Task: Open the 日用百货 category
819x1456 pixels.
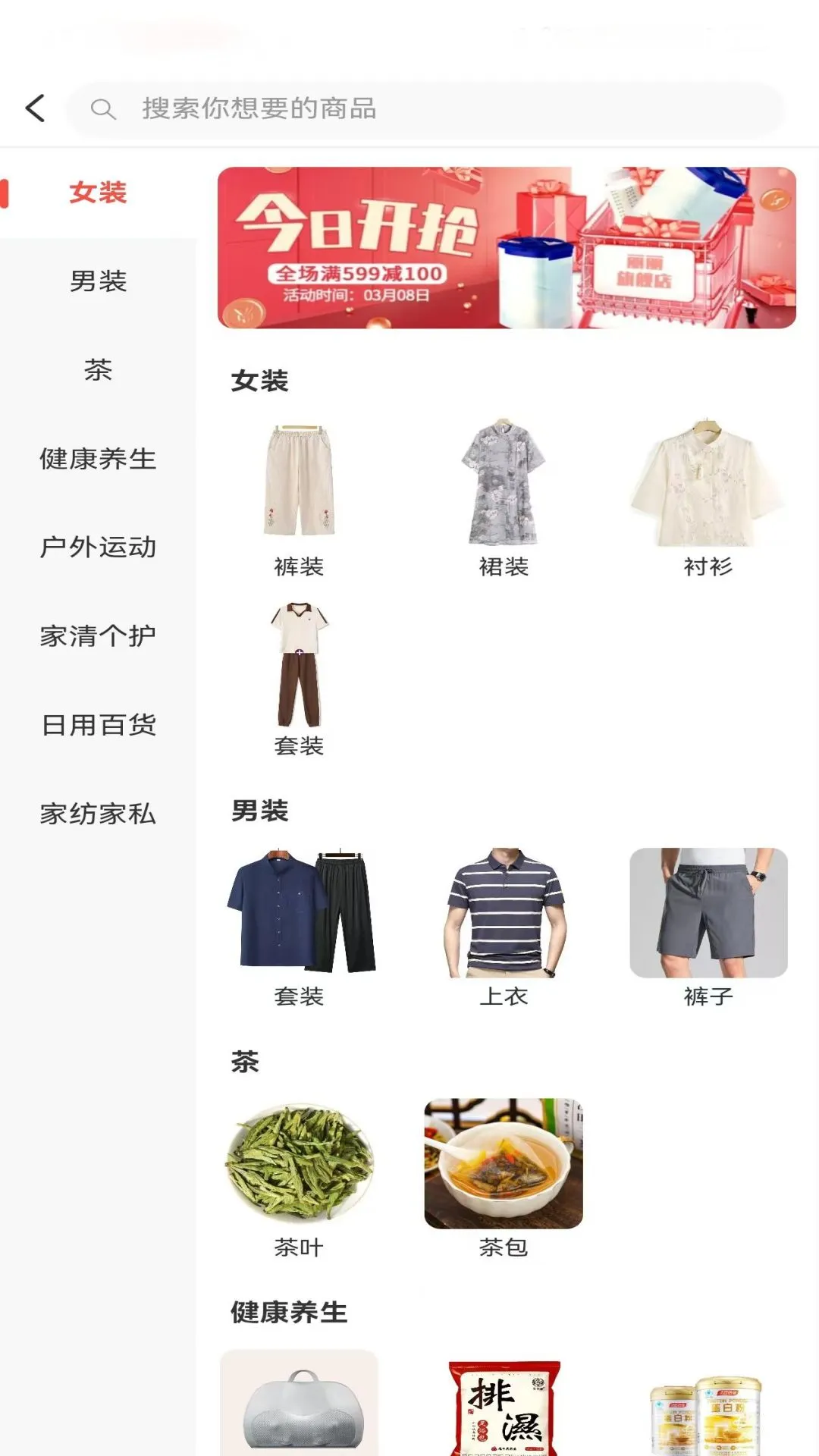Action: 98,724
